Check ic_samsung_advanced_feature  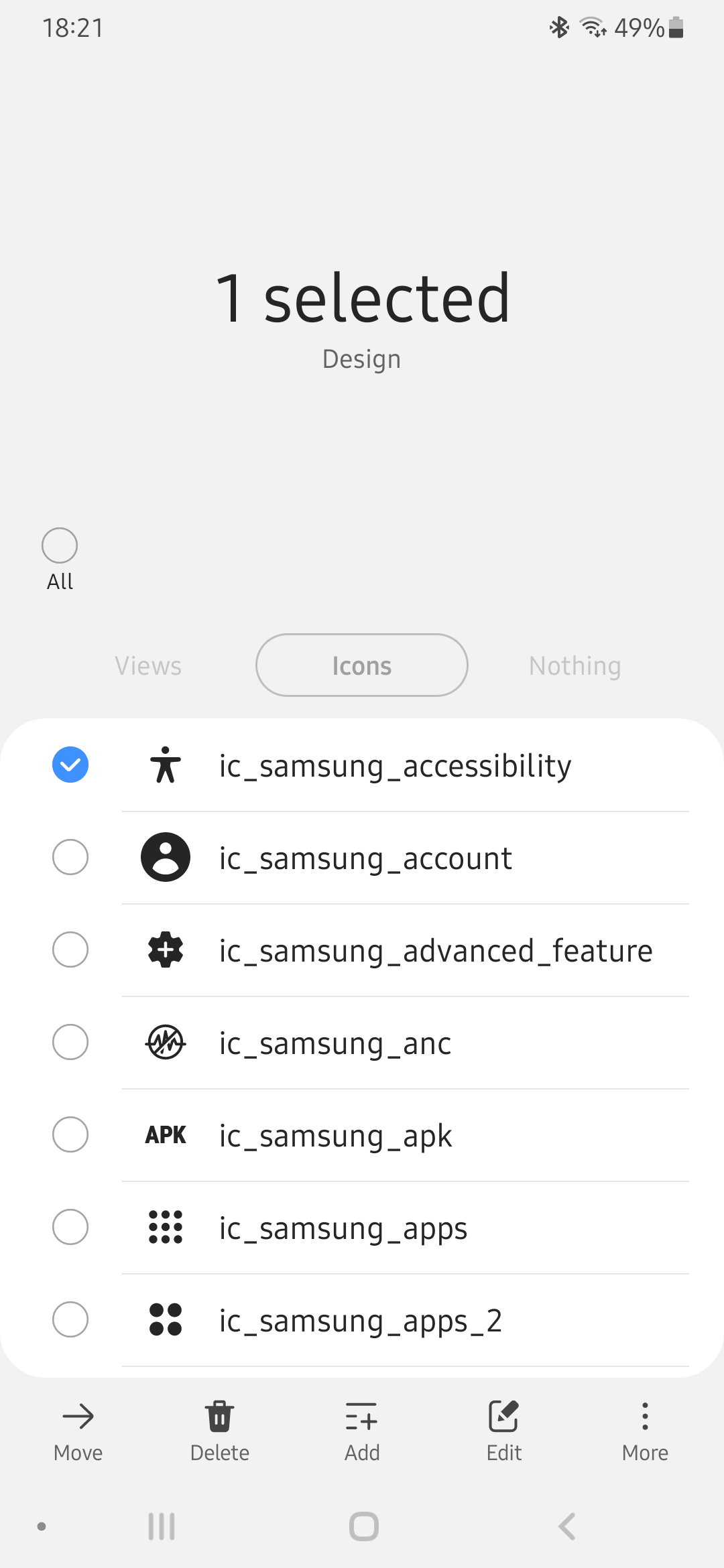click(x=70, y=950)
